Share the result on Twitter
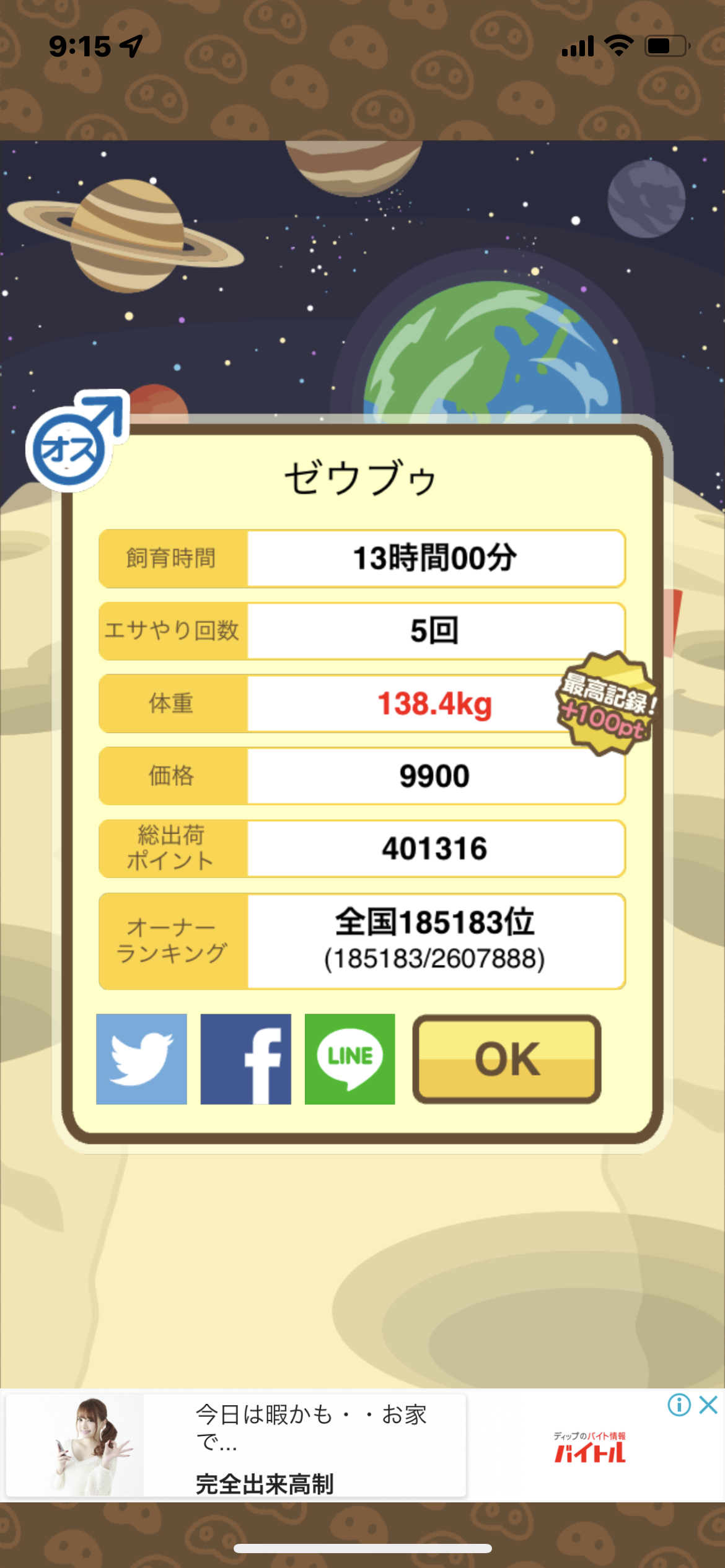 click(141, 1059)
